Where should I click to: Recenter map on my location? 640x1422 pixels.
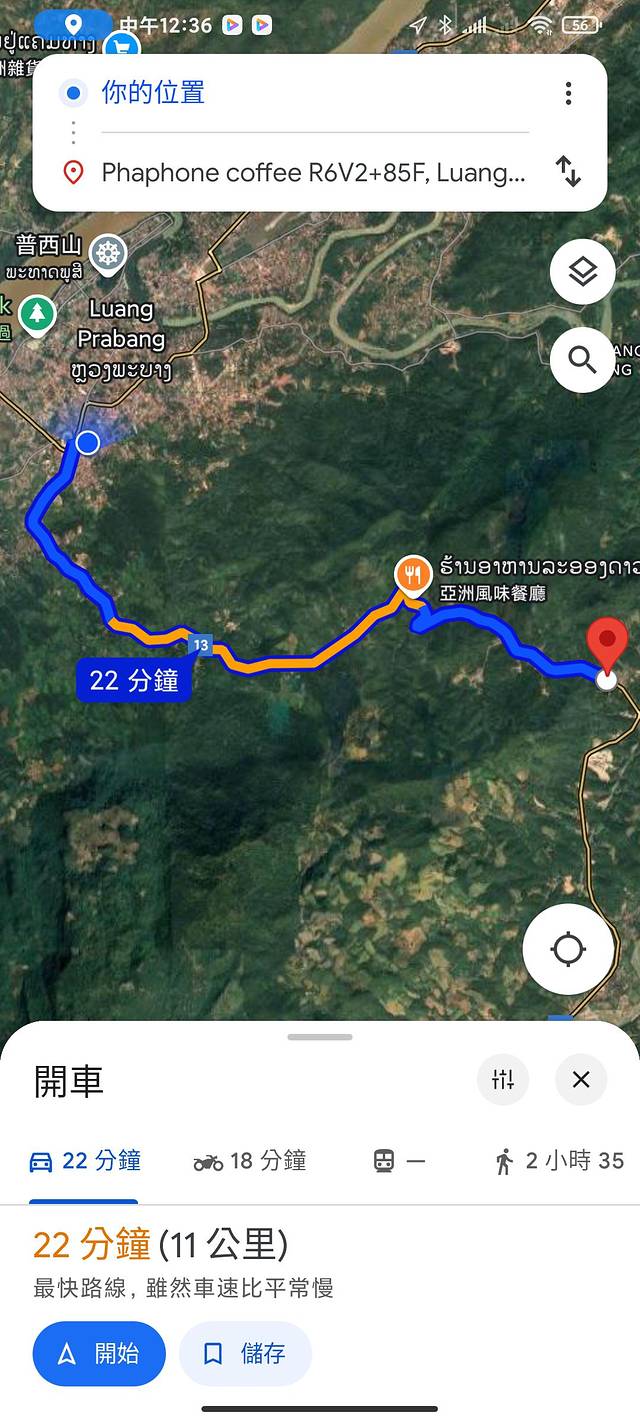coord(568,949)
